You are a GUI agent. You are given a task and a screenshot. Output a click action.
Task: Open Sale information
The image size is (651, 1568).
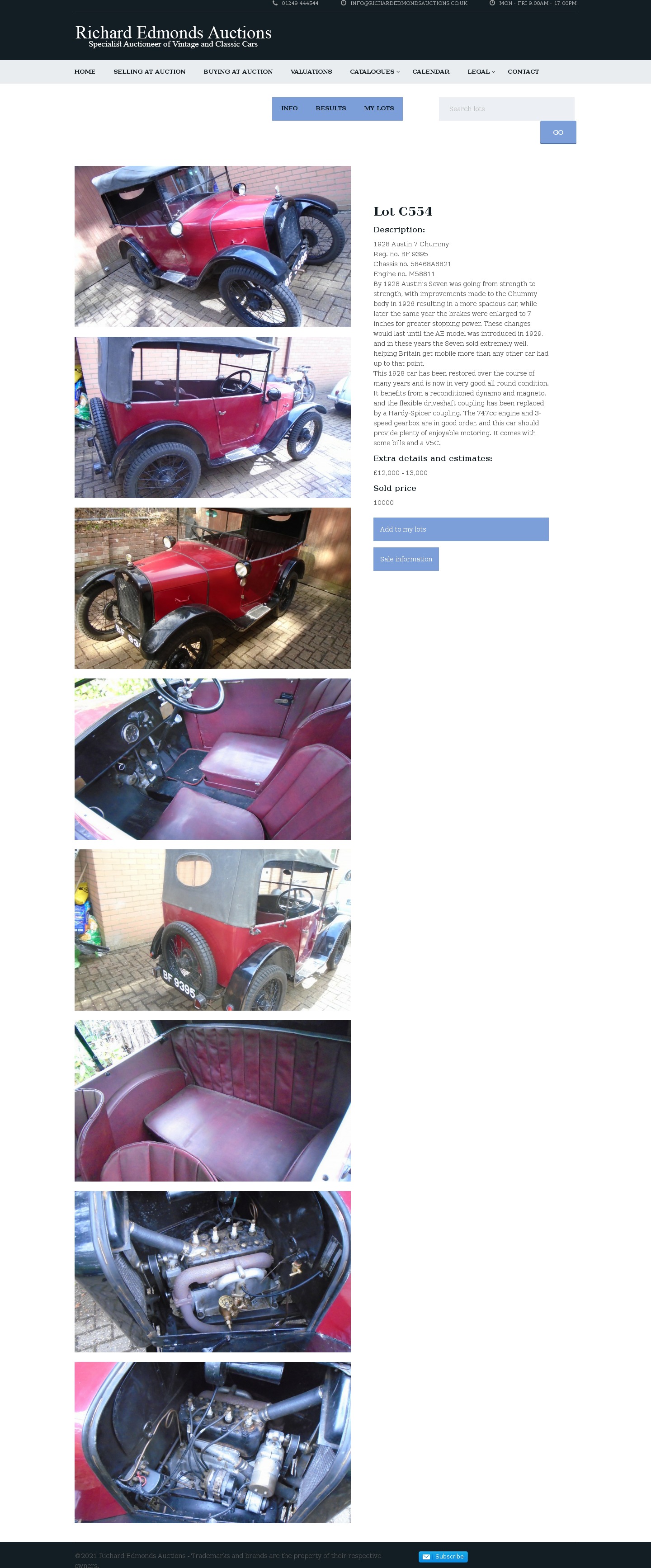[x=406, y=559]
